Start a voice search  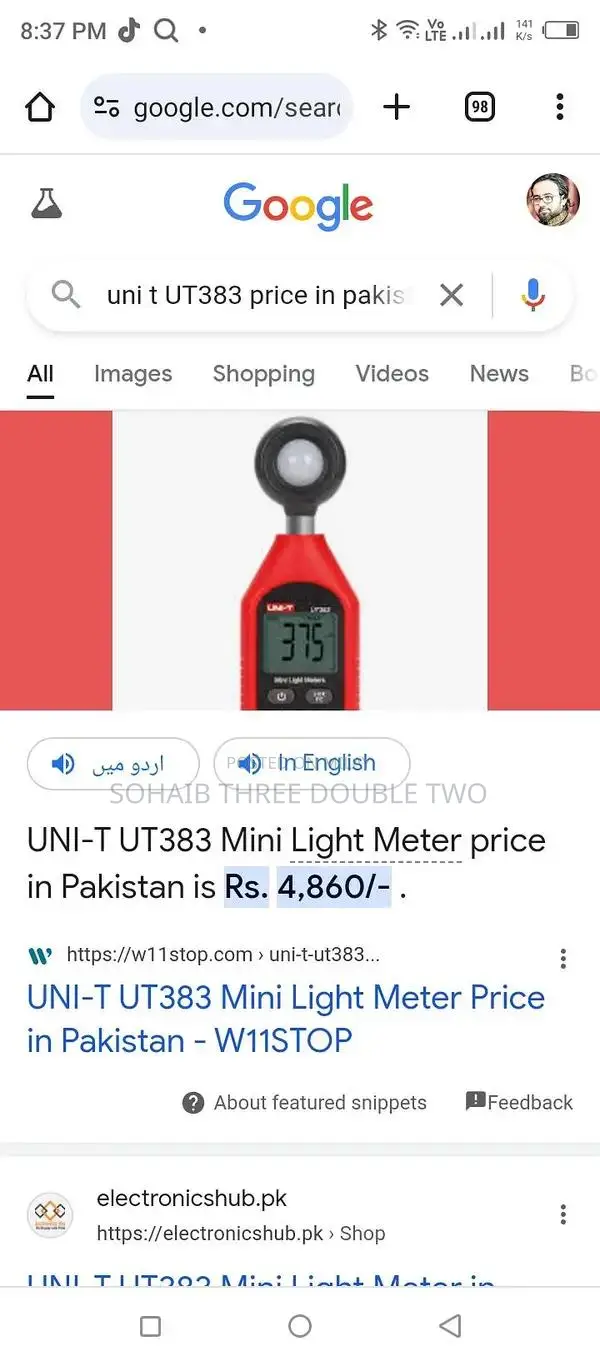point(533,295)
